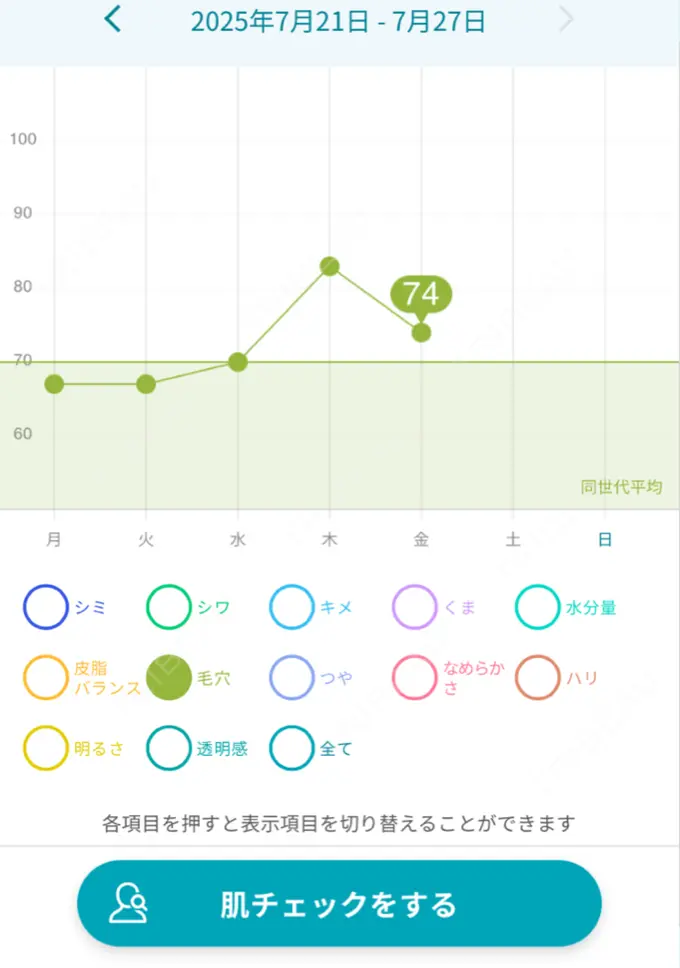This screenshot has width=680, height=968.
Task: Tap Monday's data point on the graph
Action: [54, 384]
